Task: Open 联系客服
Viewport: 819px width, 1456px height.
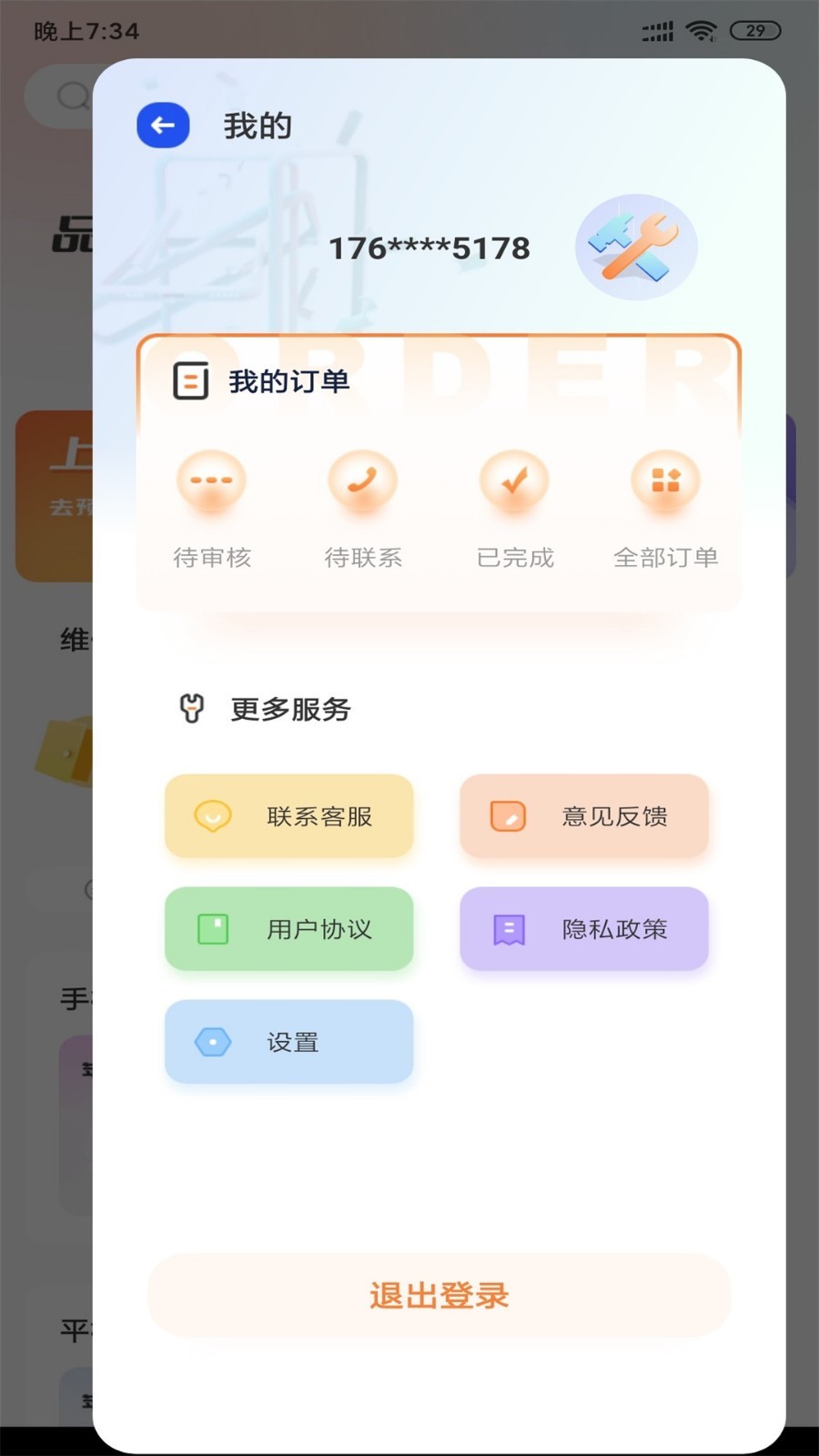Action: 289,816
